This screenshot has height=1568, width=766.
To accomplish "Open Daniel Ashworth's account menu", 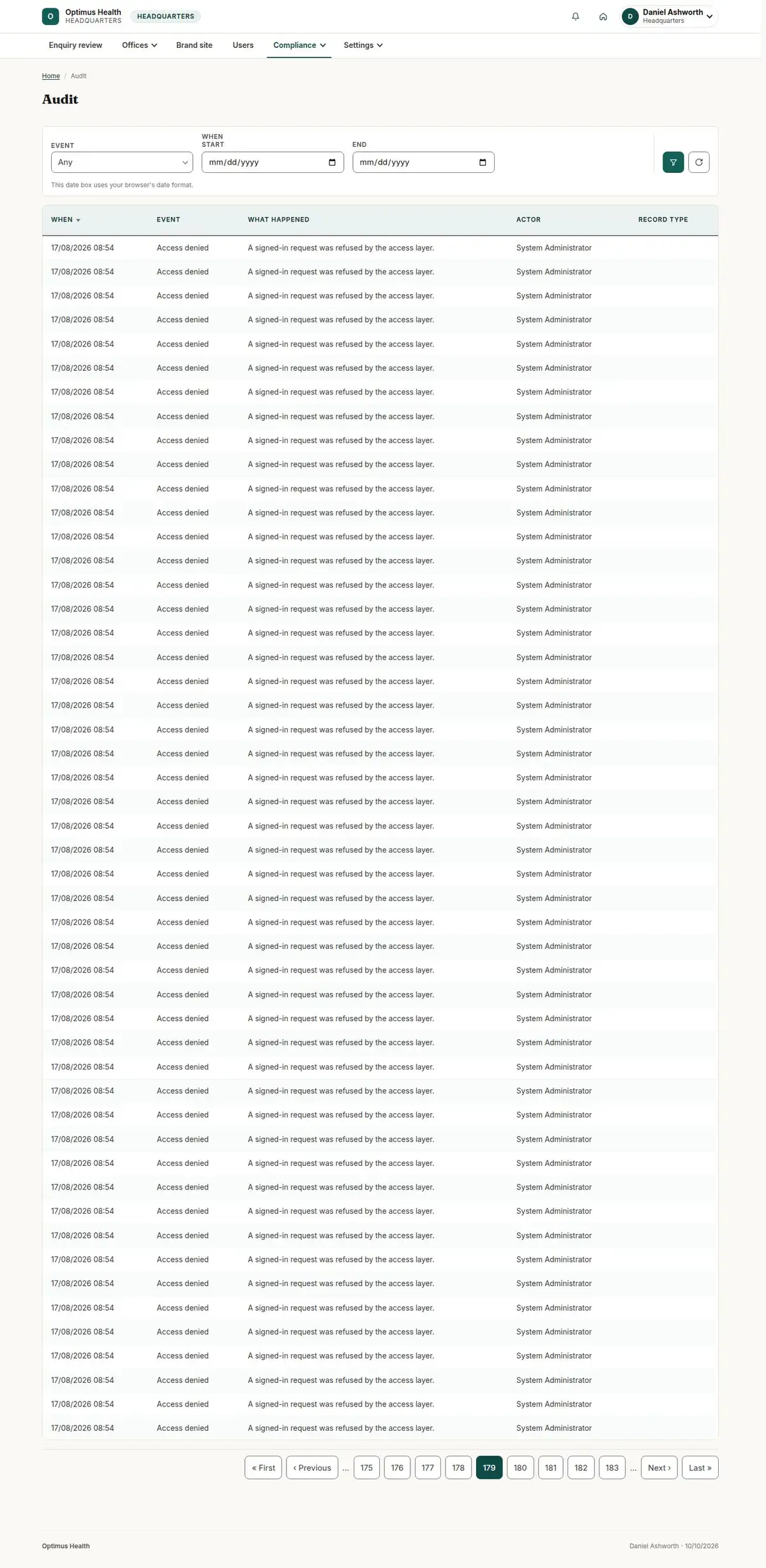I will [x=669, y=17].
